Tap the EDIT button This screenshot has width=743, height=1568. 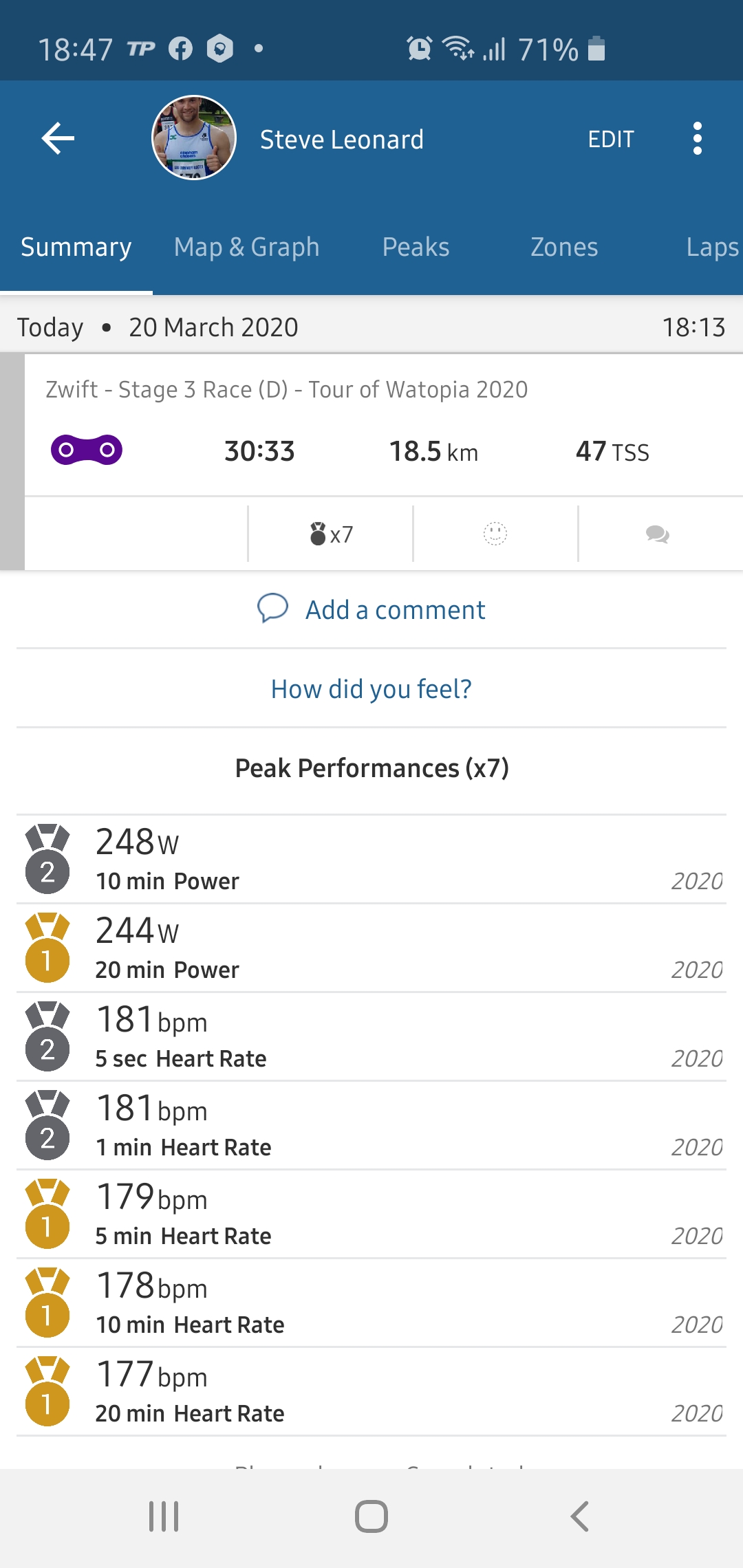tap(610, 140)
